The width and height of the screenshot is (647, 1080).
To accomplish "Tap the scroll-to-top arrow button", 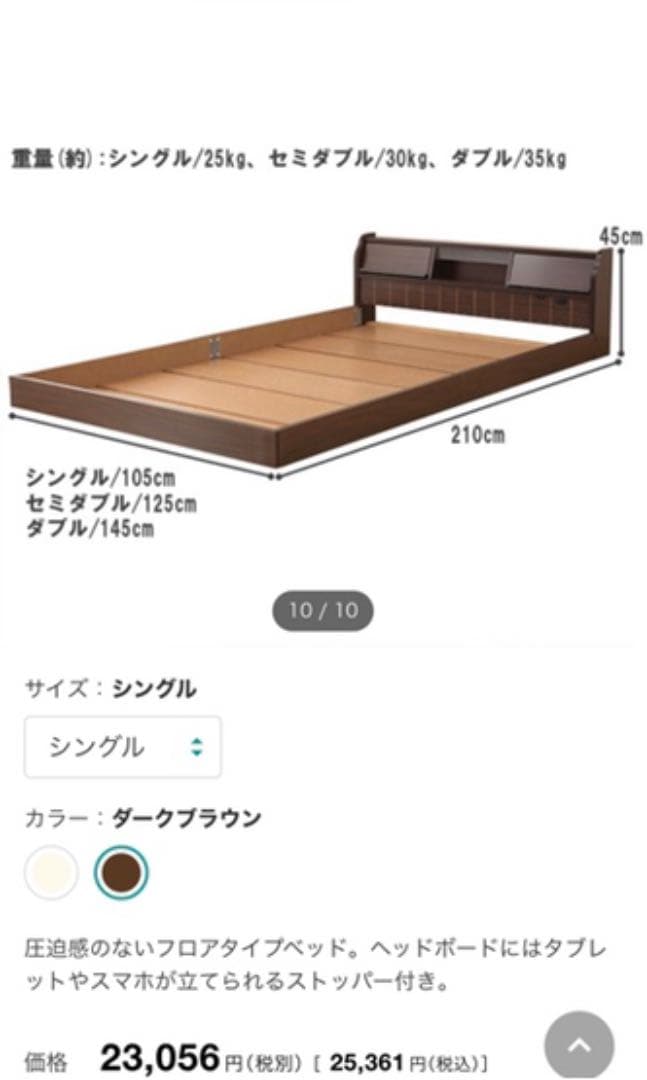I will tap(579, 1046).
